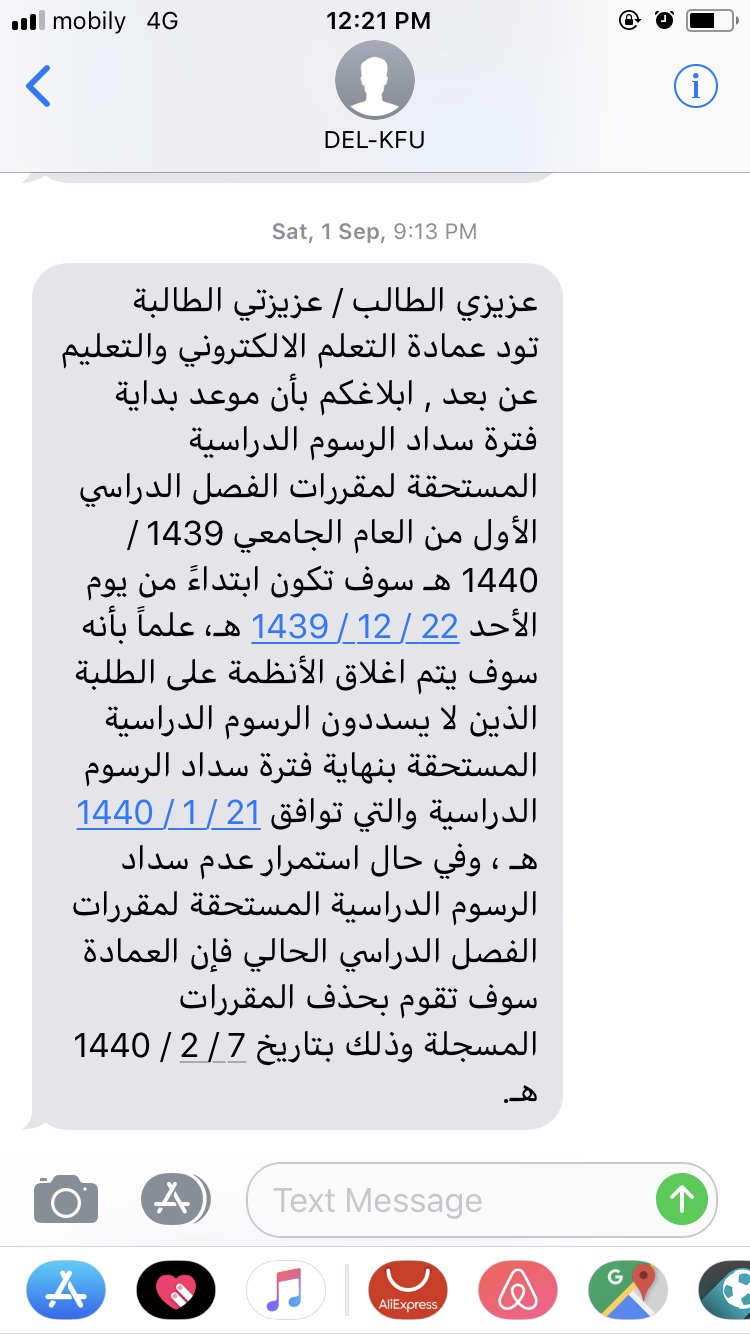Send the message with green arrow

(682, 1199)
